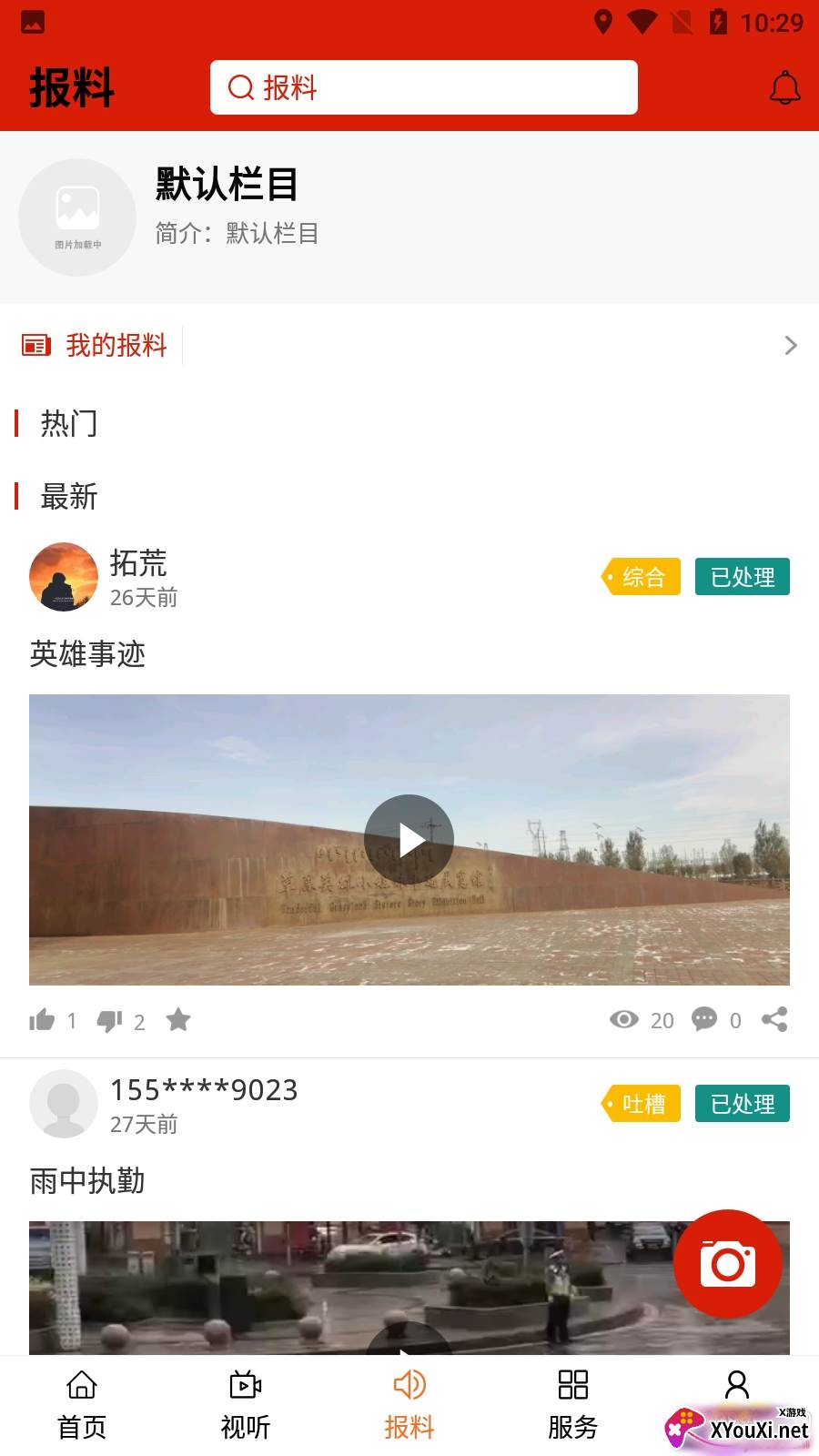Switch to the 视听 tab

(x=246, y=1404)
